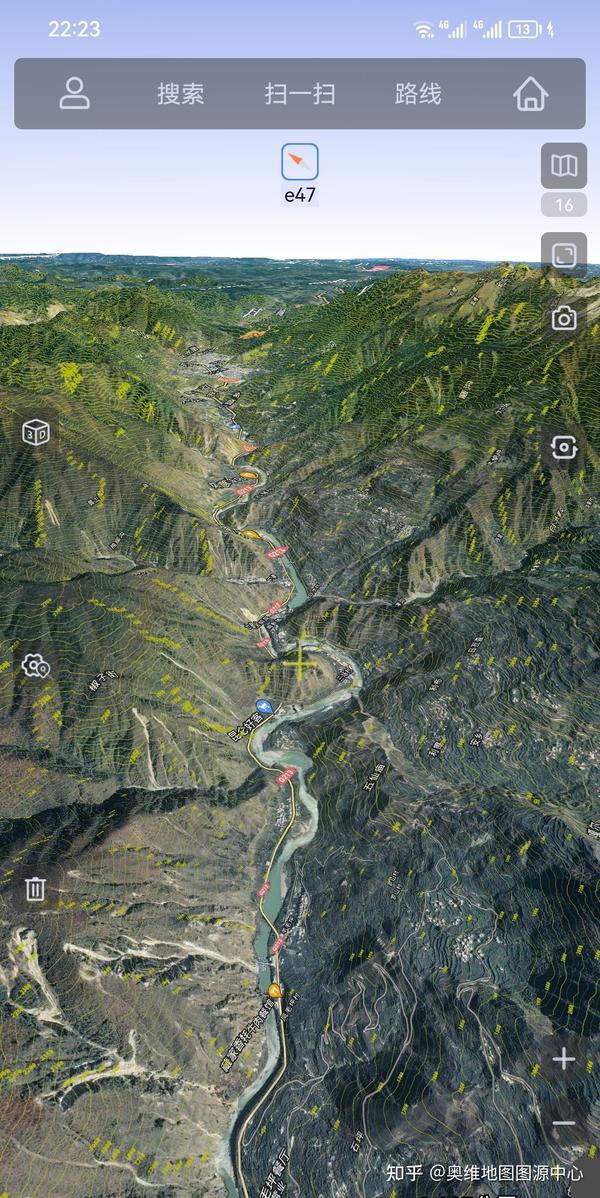Take a map snapshot with camera icon
The image size is (600, 1198).
point(564,318)
